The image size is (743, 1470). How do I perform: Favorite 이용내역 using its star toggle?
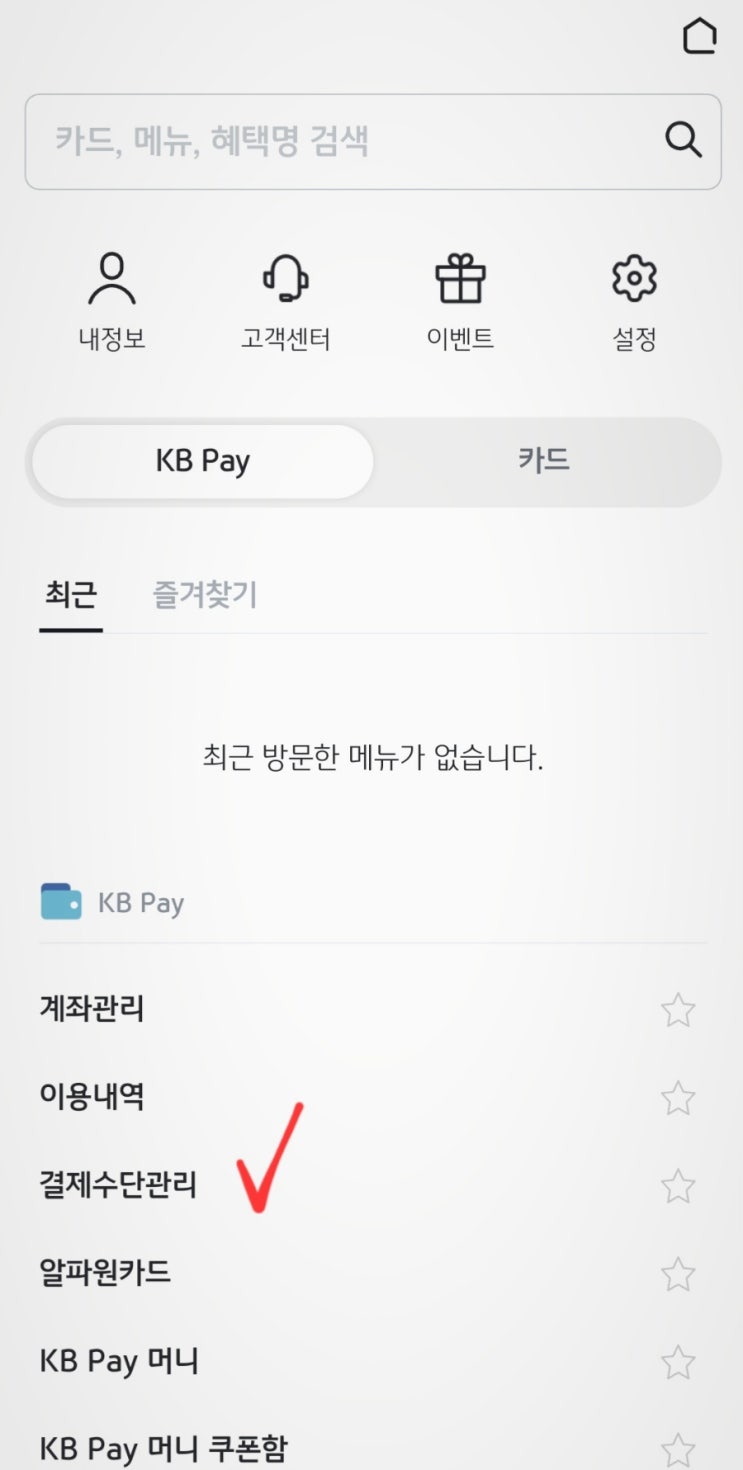pyautogui.click(x=678, y=1096)
